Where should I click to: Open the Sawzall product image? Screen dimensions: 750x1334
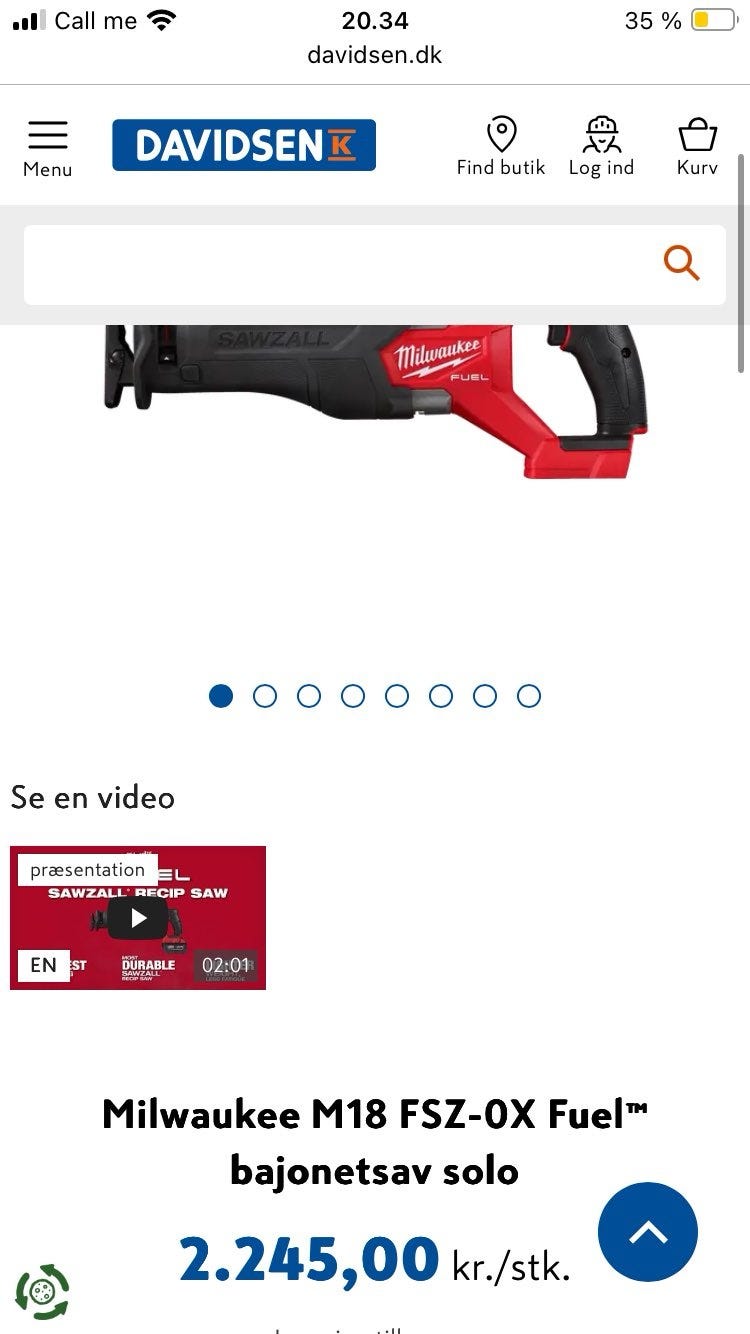pyautogui.click(x=376, y=402)
